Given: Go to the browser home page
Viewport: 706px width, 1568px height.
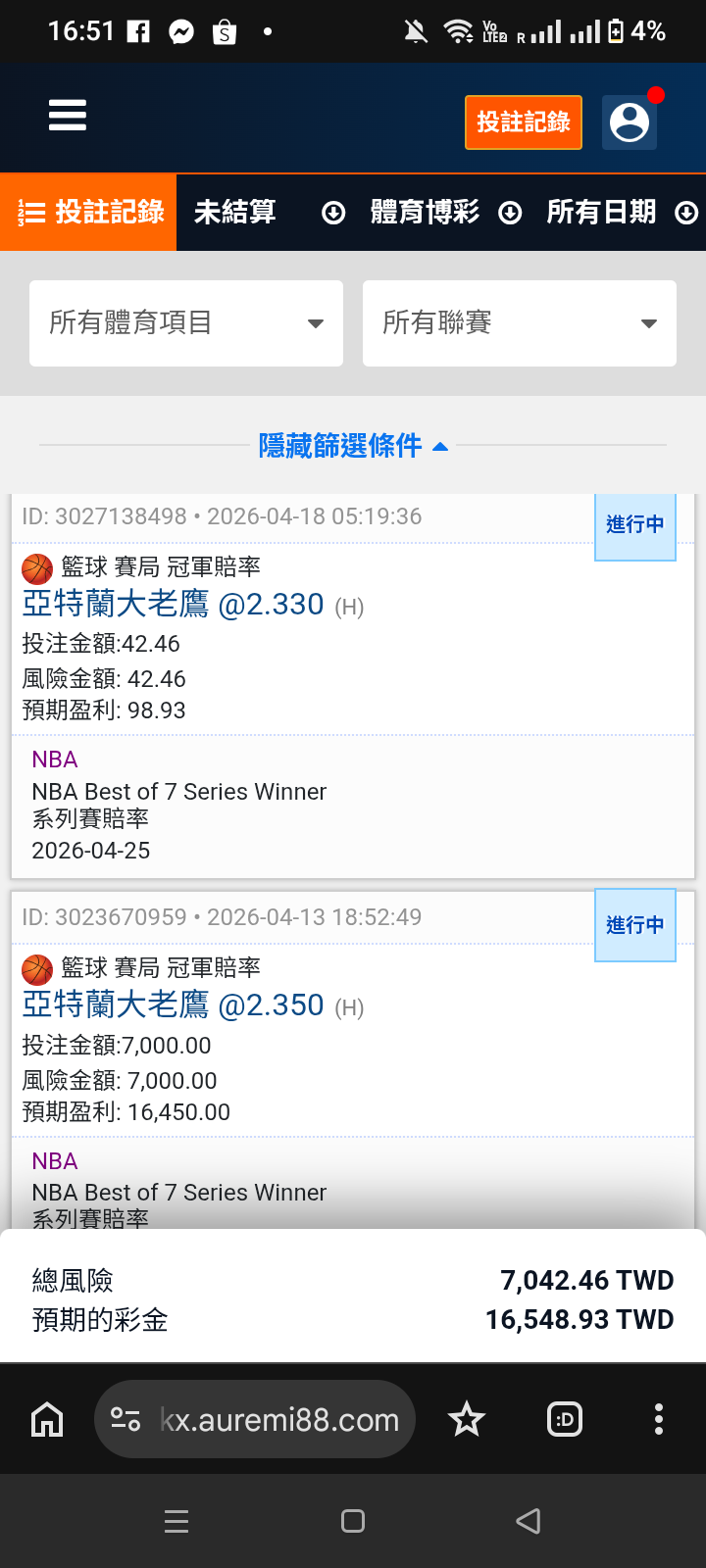Looking at the screenshot, I should click(x=47, y=1419).
